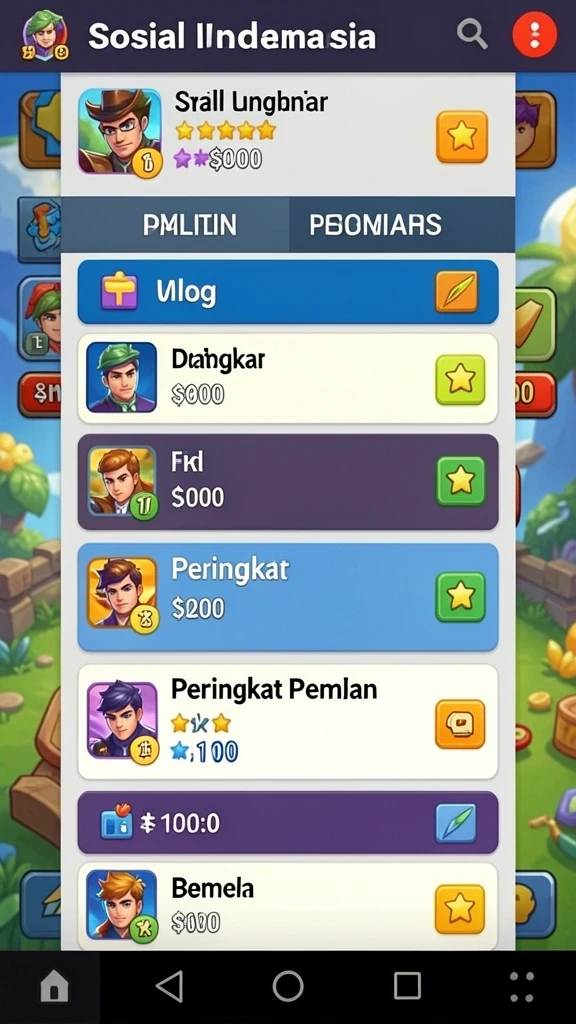
Task: Tap the orange chat button on Peringkat Pemlan
Action: [x=460, y=724]
